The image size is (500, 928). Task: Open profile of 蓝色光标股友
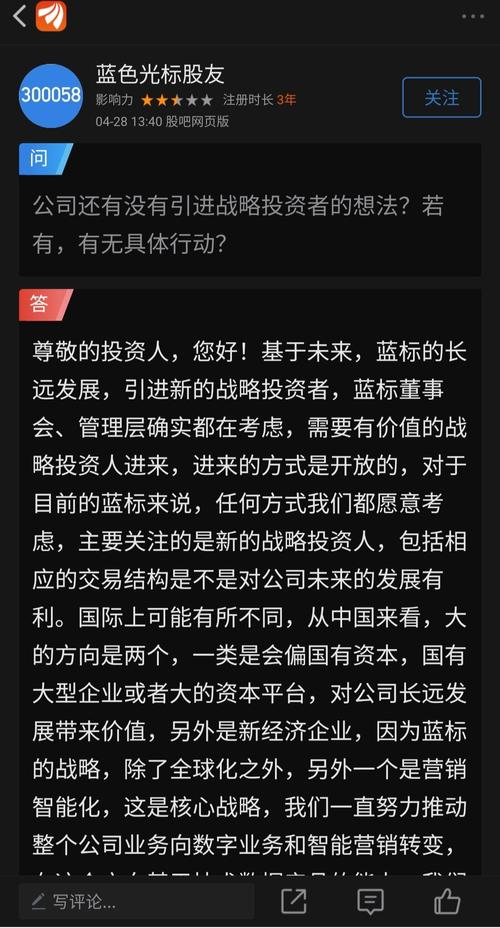(160, 75)
